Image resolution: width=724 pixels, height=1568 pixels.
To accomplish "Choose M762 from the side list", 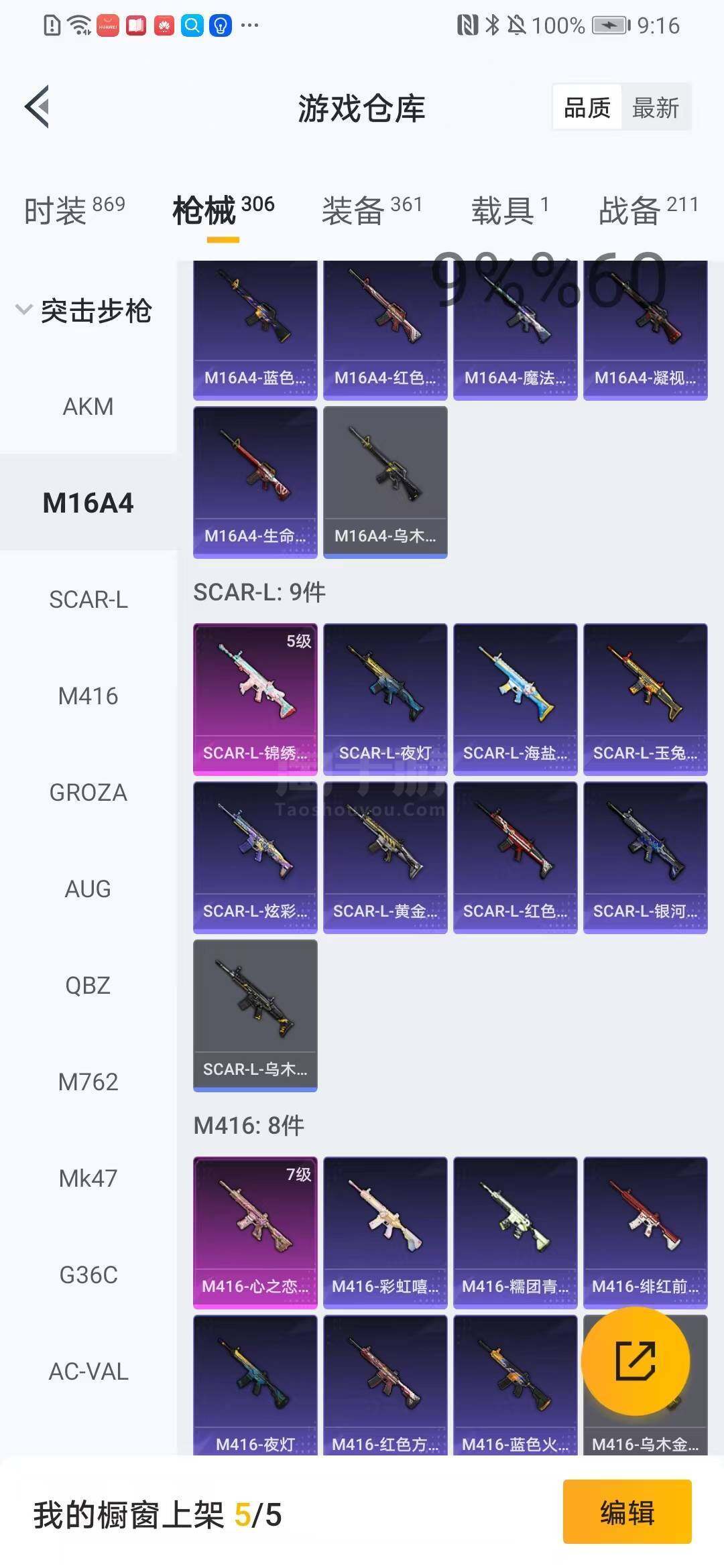I will [88, 1082].
